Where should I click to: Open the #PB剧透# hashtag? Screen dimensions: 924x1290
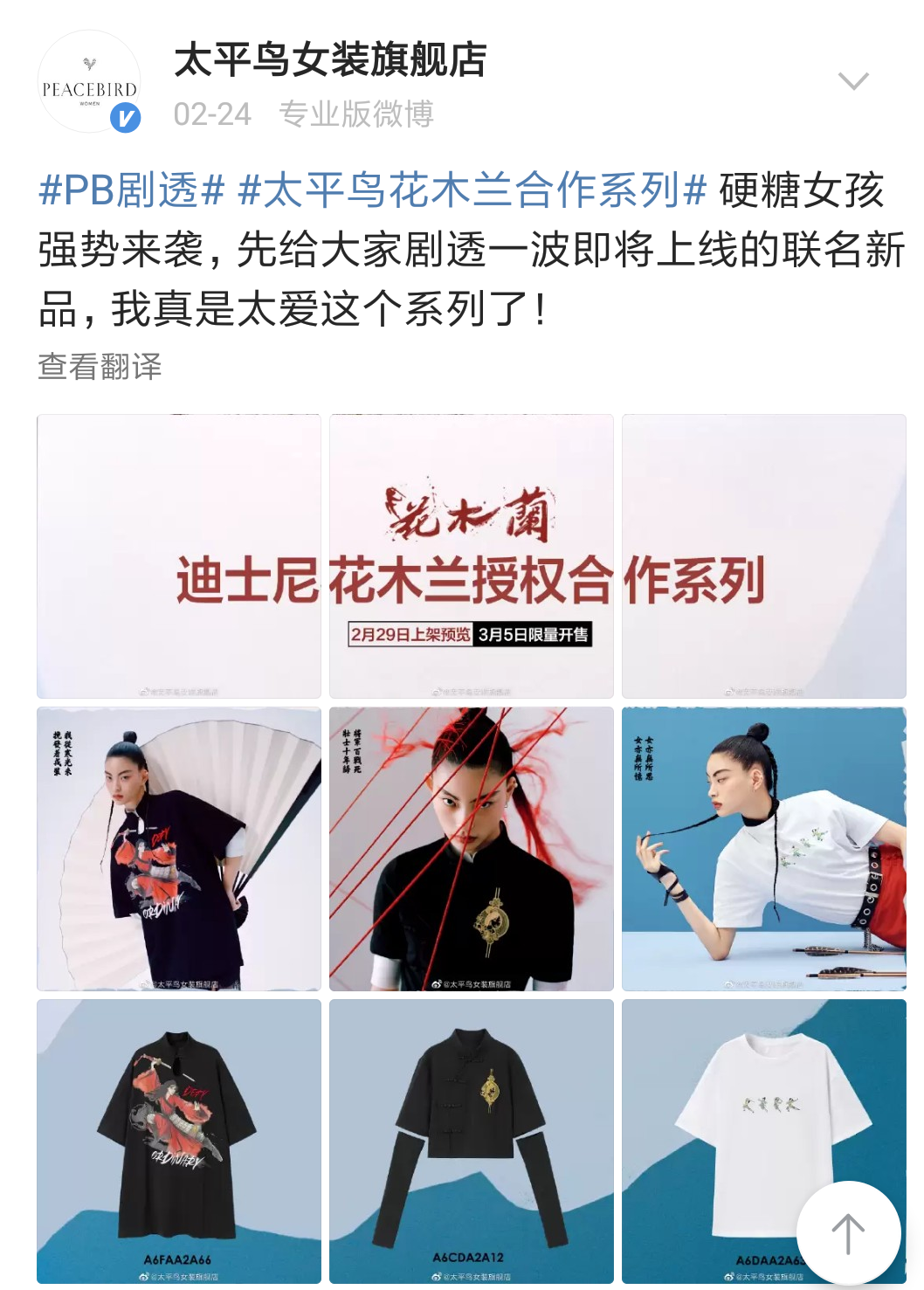132,190
